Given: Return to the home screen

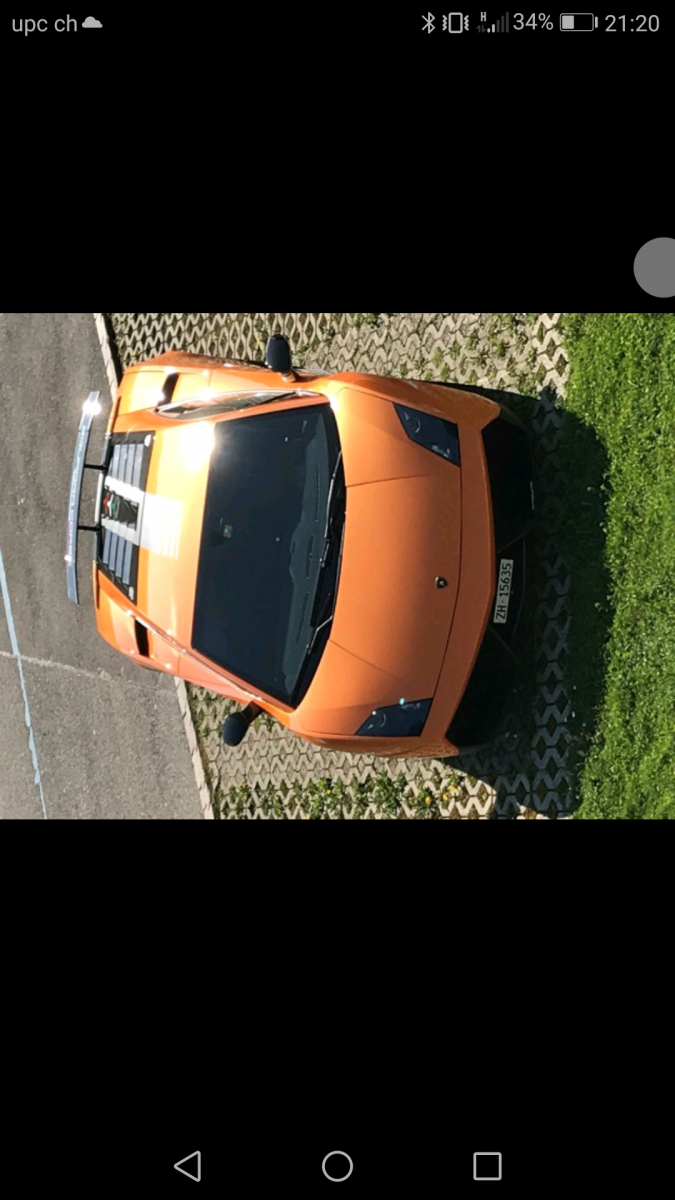Looking at the screenshot, I should pyautogui.click(x=337, y=1166).
